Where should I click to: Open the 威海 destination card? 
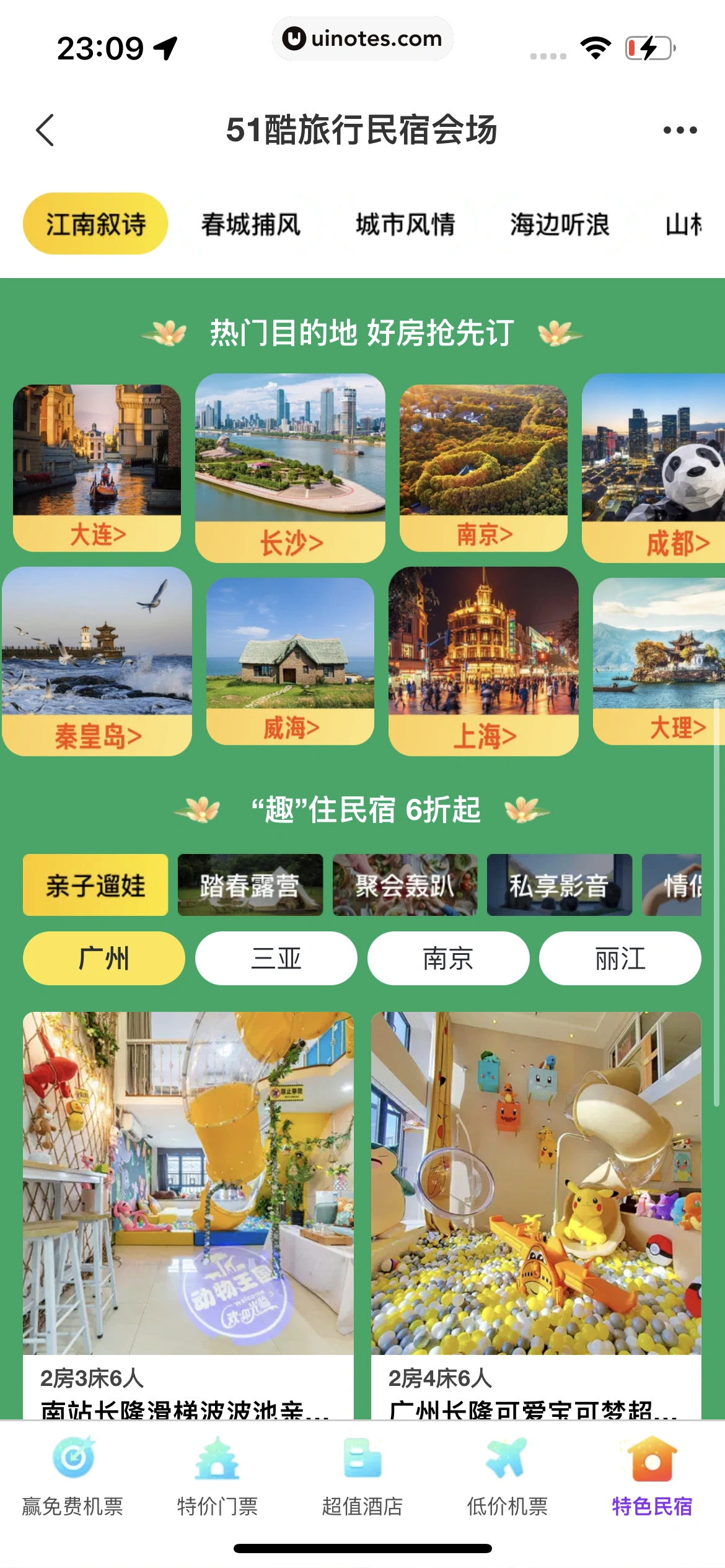point(290,661)
